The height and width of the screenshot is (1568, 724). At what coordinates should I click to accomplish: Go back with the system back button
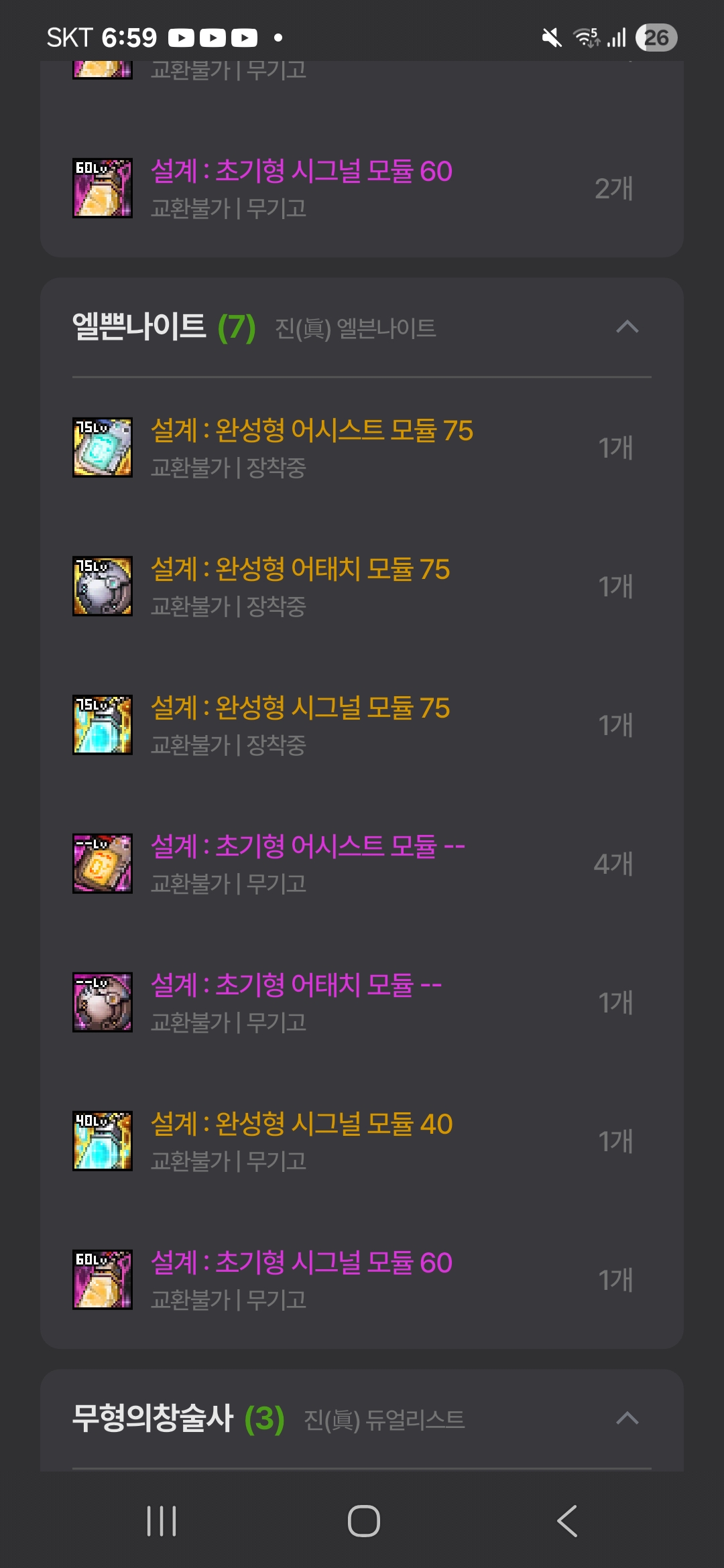point(566,1521)
